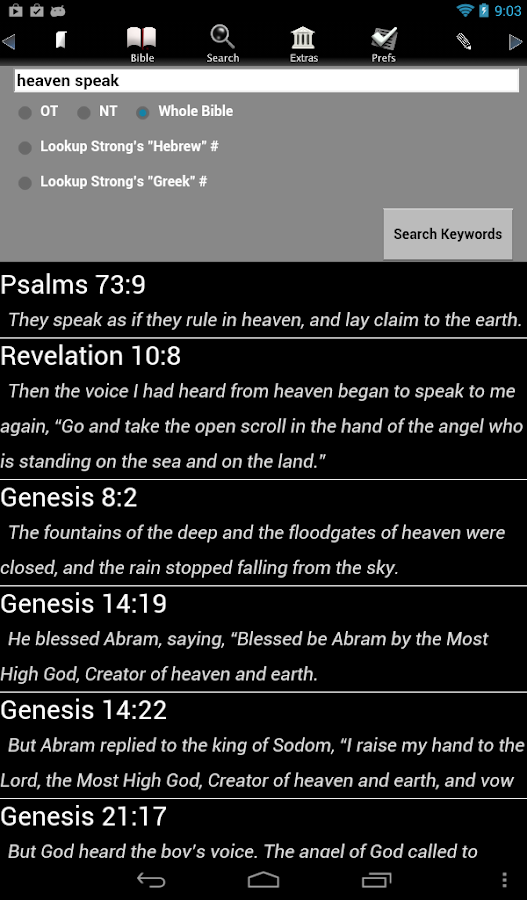The height and width of the screenshot is (900, 527).
Task: Select Lookup Strong's "Greek" #
Action: (x=113, y=182)
